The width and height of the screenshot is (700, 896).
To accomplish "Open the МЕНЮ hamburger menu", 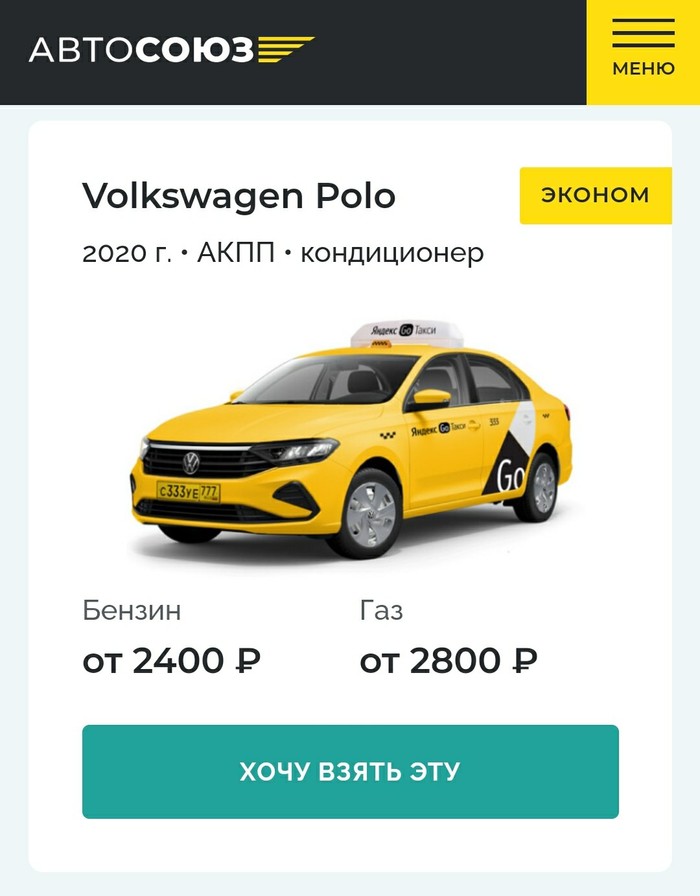I will point(643,50).
